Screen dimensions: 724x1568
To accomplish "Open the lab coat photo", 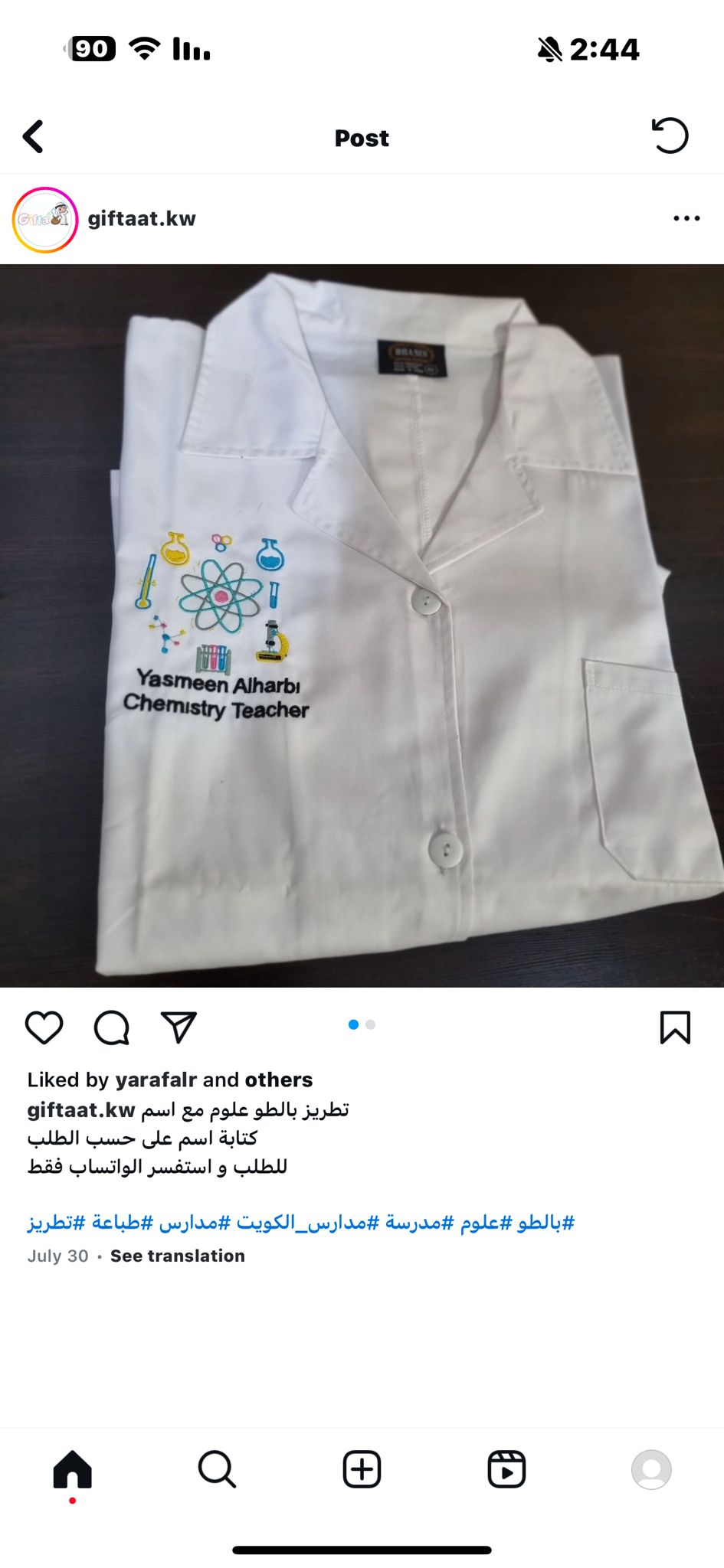I will pos(362,626).
